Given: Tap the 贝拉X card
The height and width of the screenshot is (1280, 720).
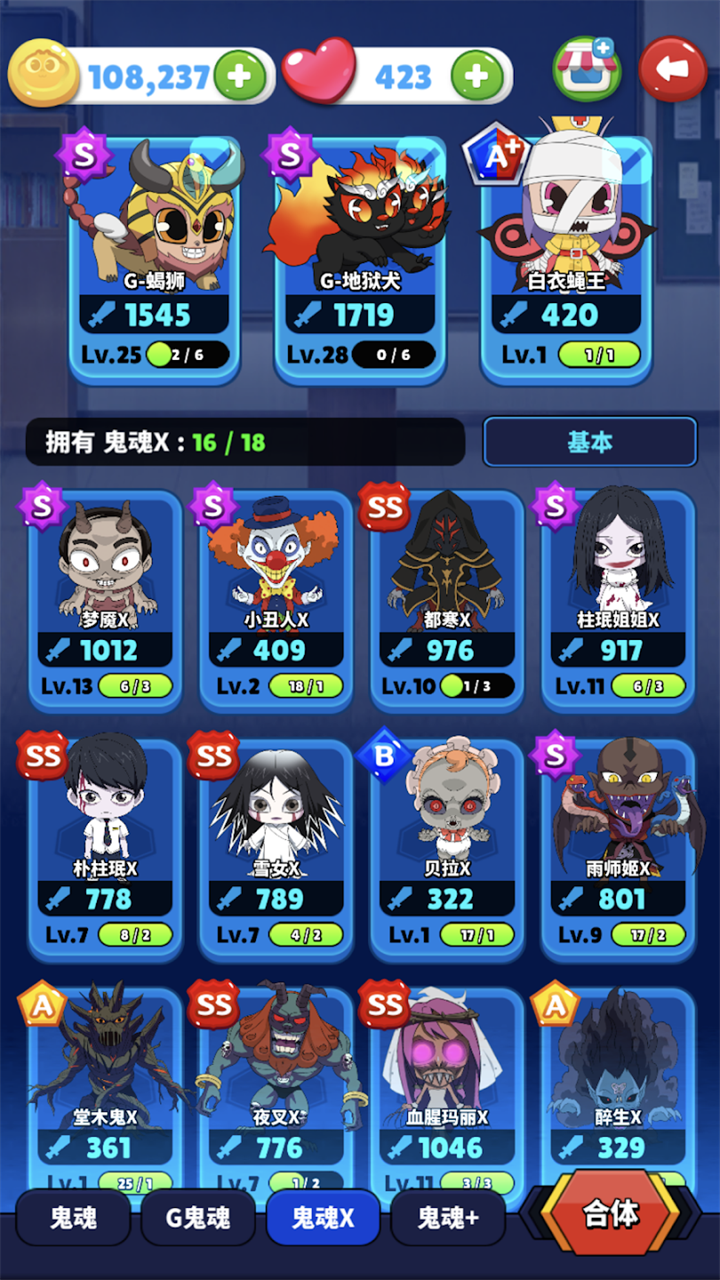Looking at the screenshot, I should 447,845.
